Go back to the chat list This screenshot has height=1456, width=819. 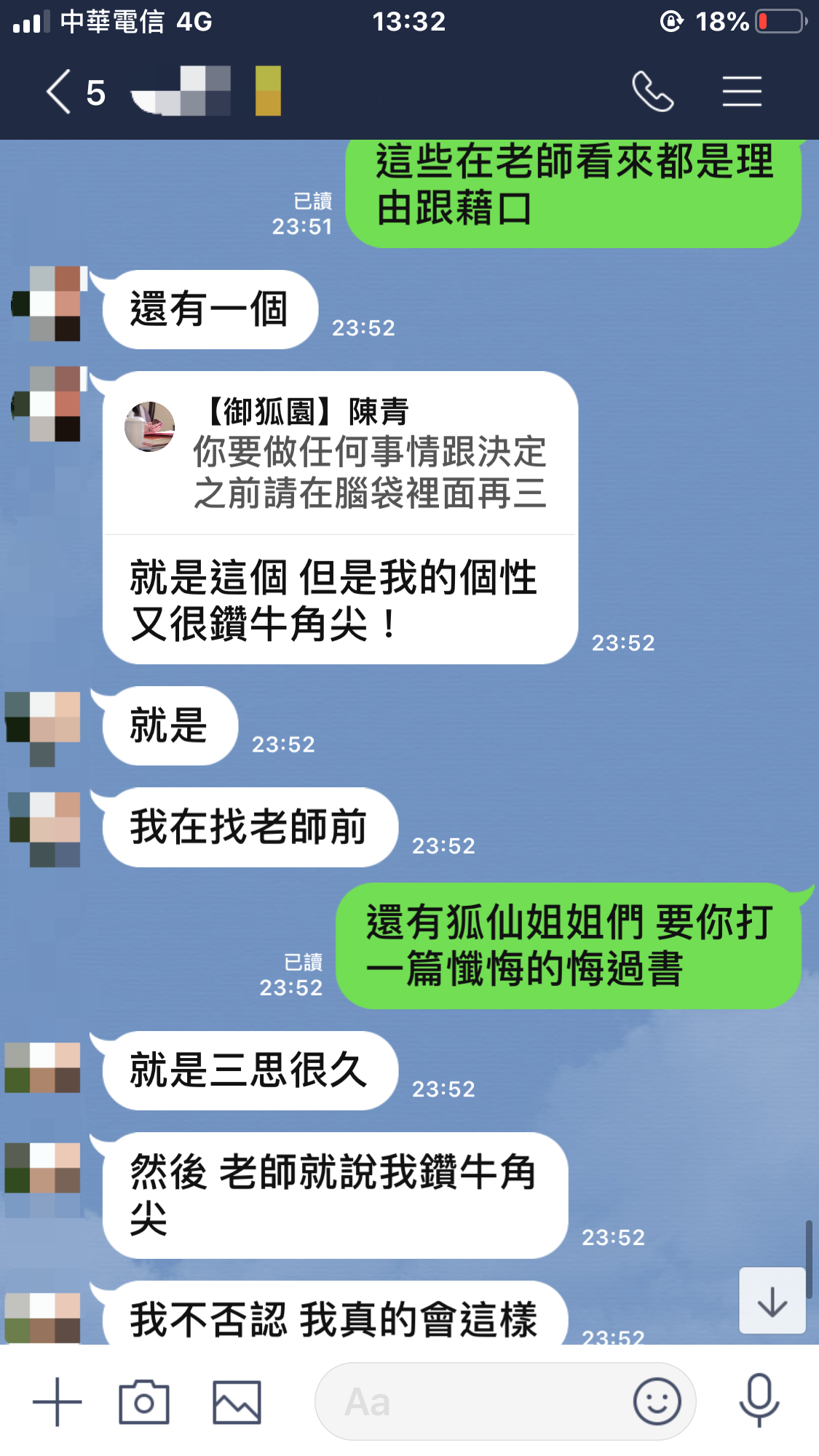[x=60, y=92]
